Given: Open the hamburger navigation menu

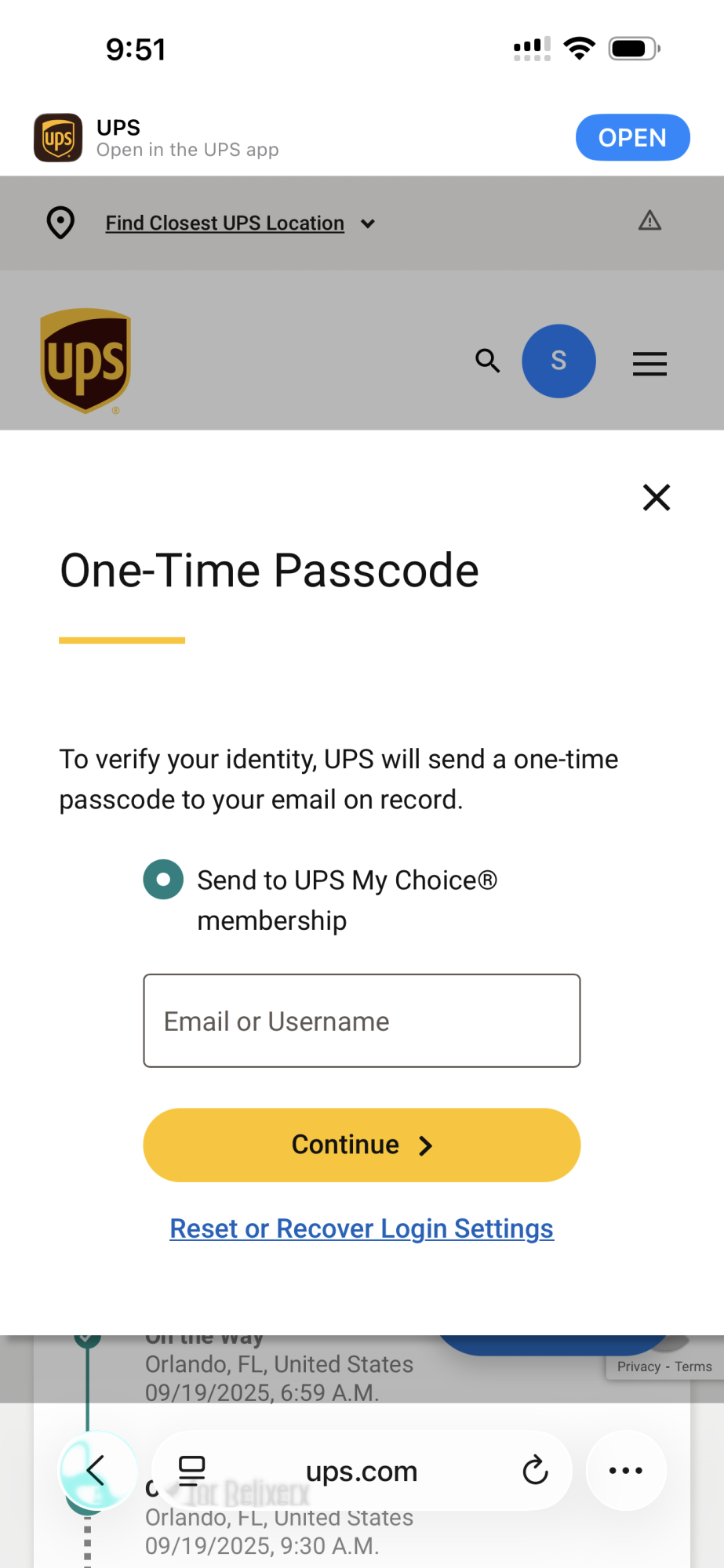Looking at the screenshot, I should [x=649, y=364].
